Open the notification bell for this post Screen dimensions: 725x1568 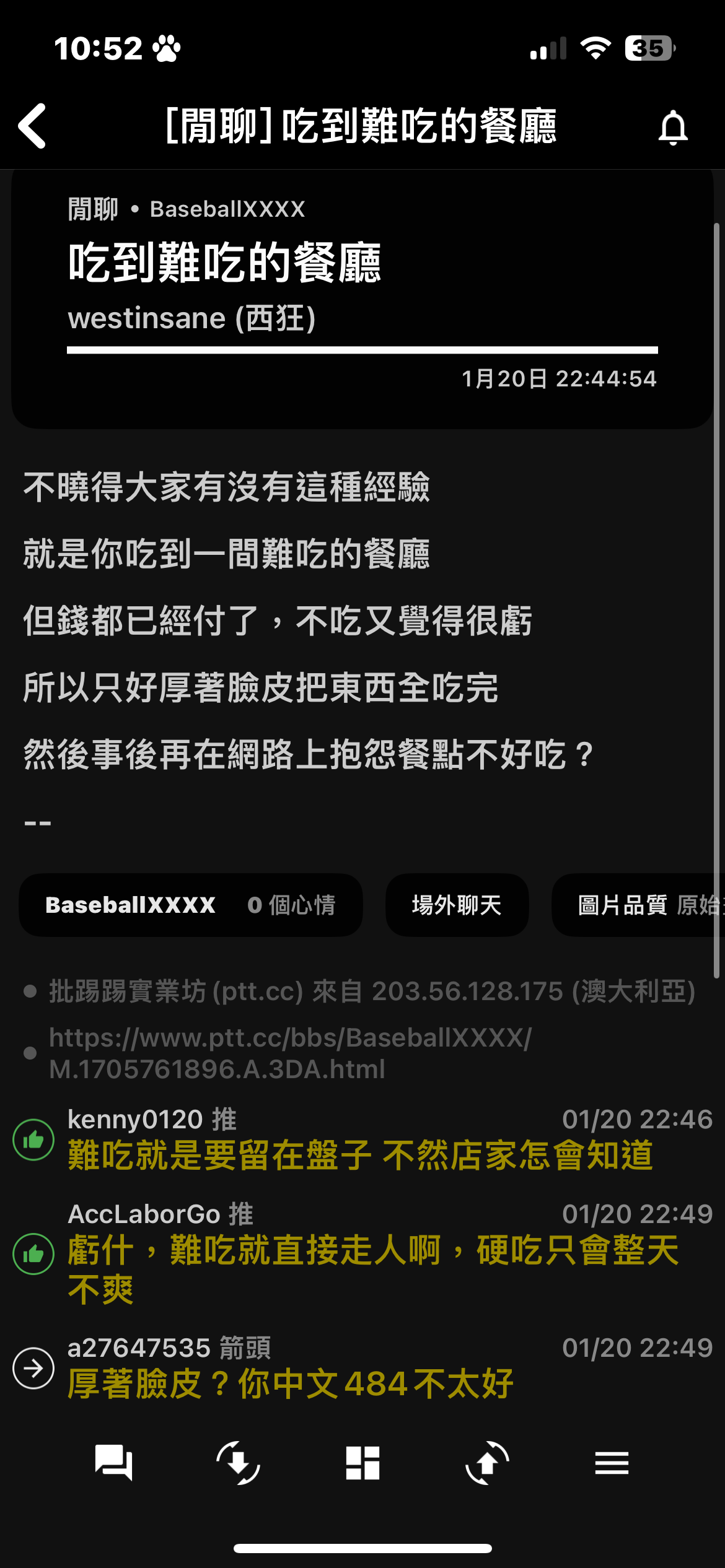pos(672,128)
